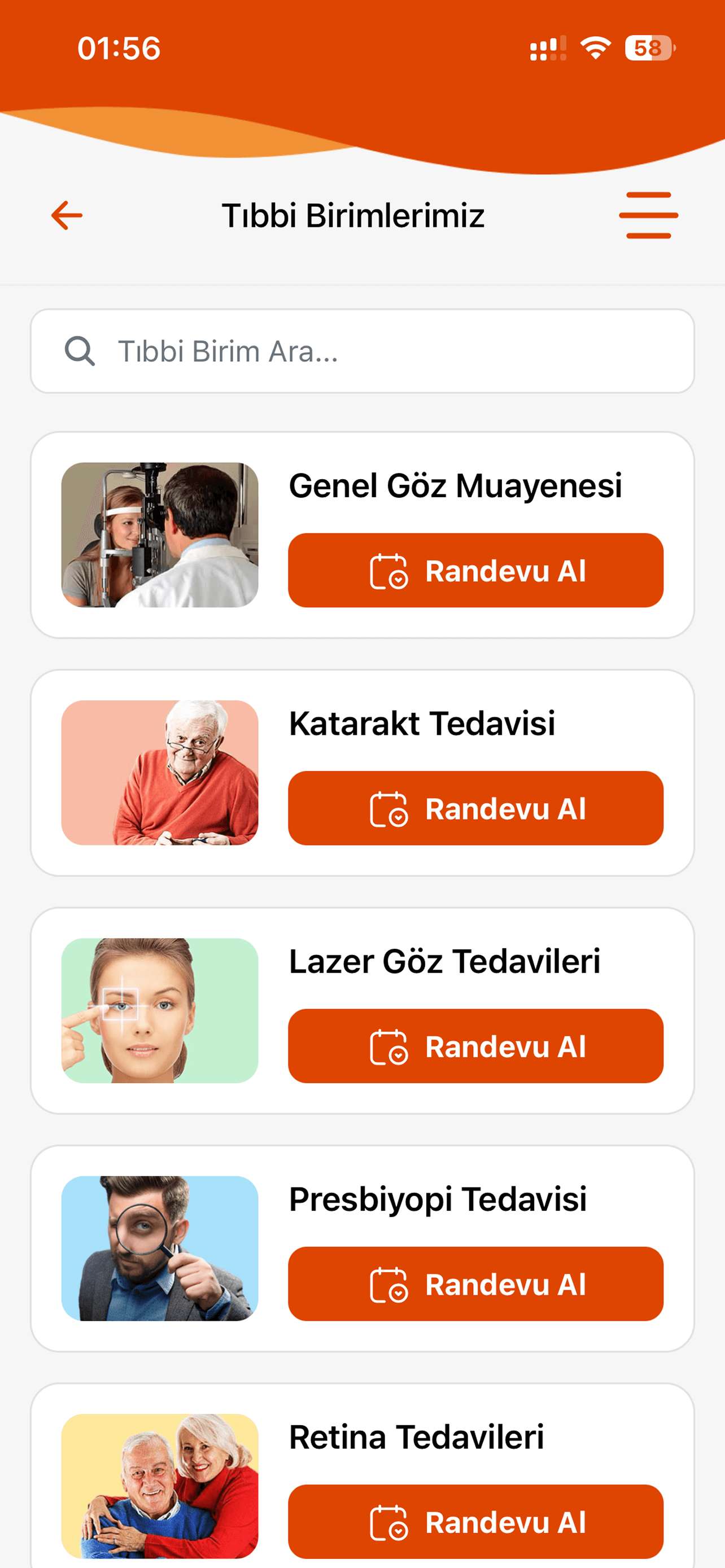The height and width of the screenshot is (1568, 725).
Task: Tap Randevu Al under Katarakt Tedavisi
Action: 475,808
